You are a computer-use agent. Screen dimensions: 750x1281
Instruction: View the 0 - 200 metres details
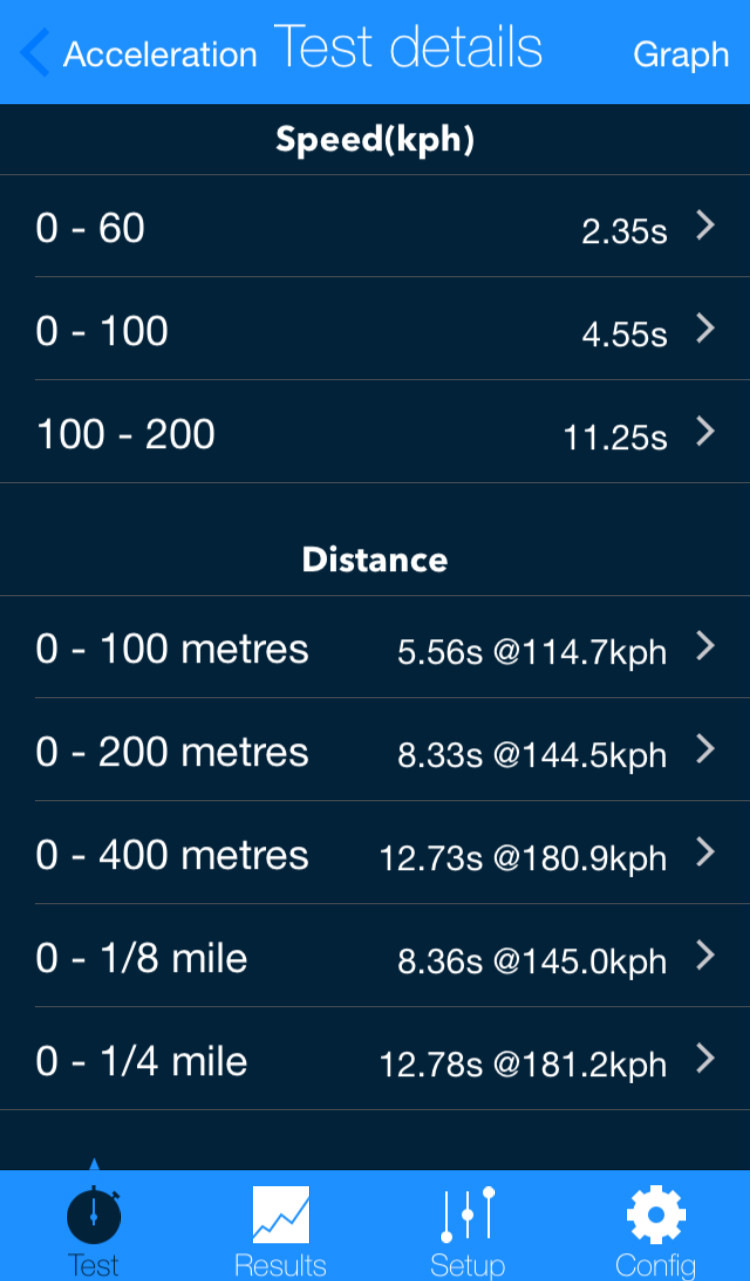[375, 752]
